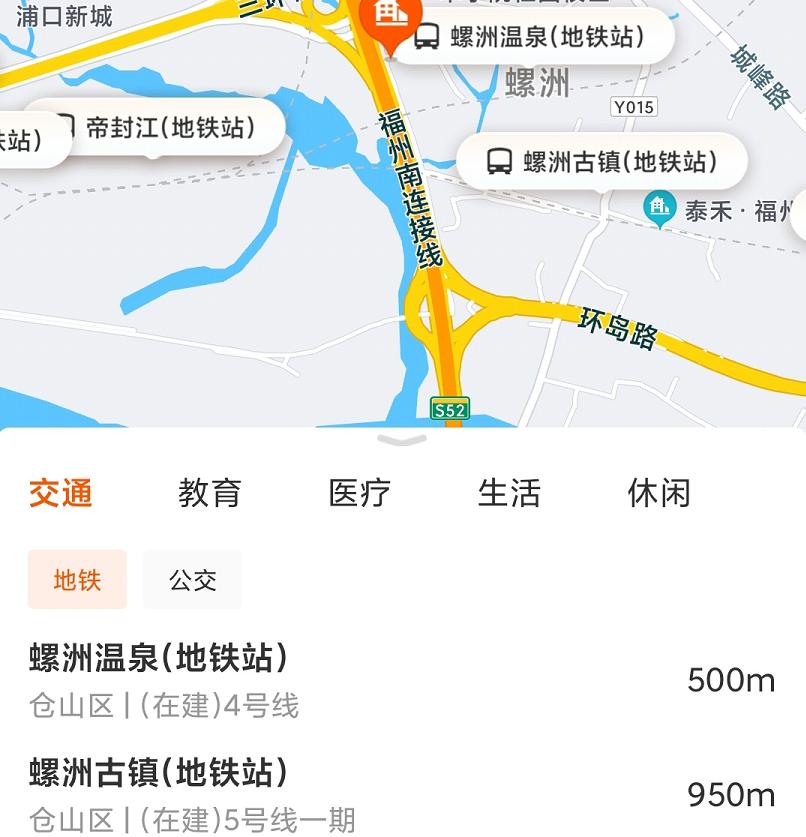Enable the 公交 filter chip
The image size is (806, 837).
click(192, 578)
